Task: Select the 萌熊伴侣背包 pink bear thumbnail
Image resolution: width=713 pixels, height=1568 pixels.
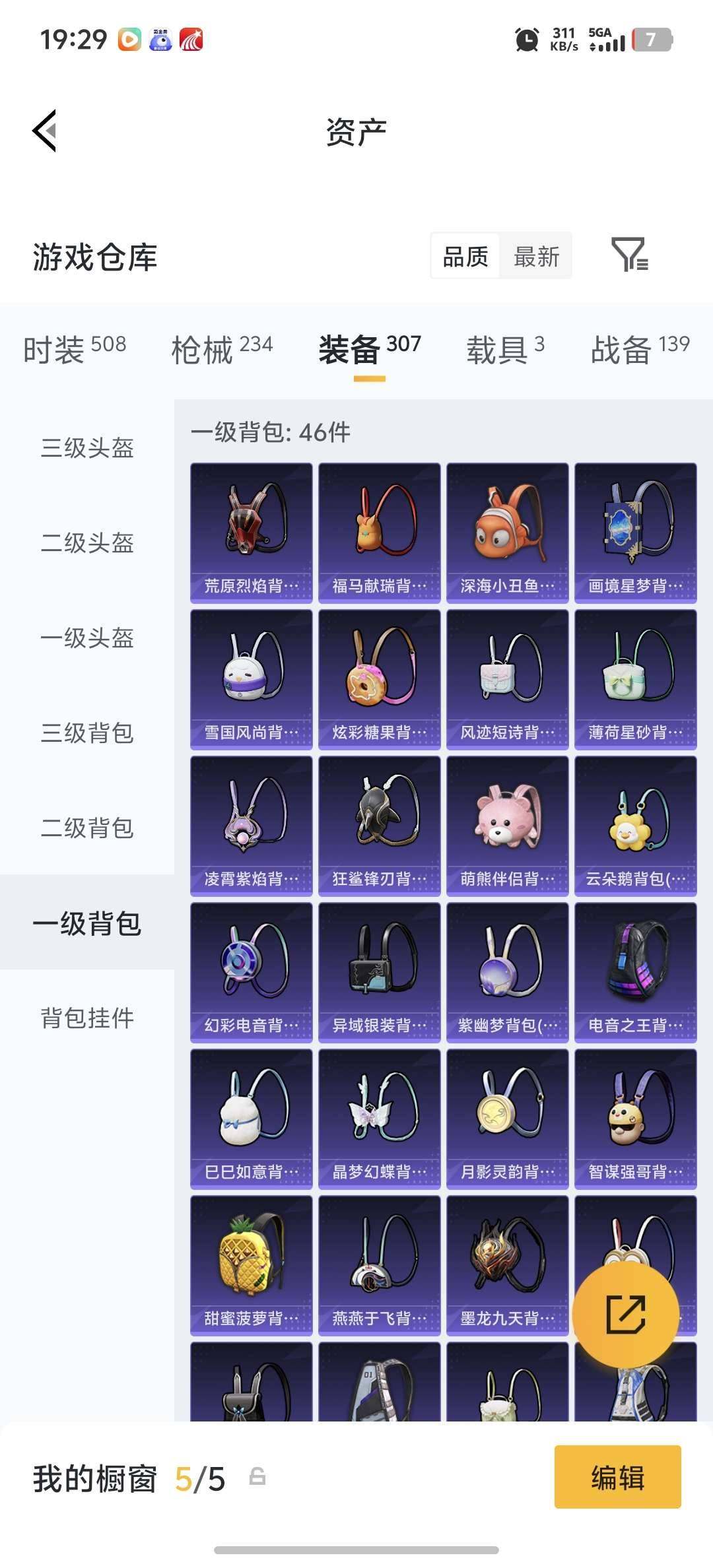Action: point(507,825)
